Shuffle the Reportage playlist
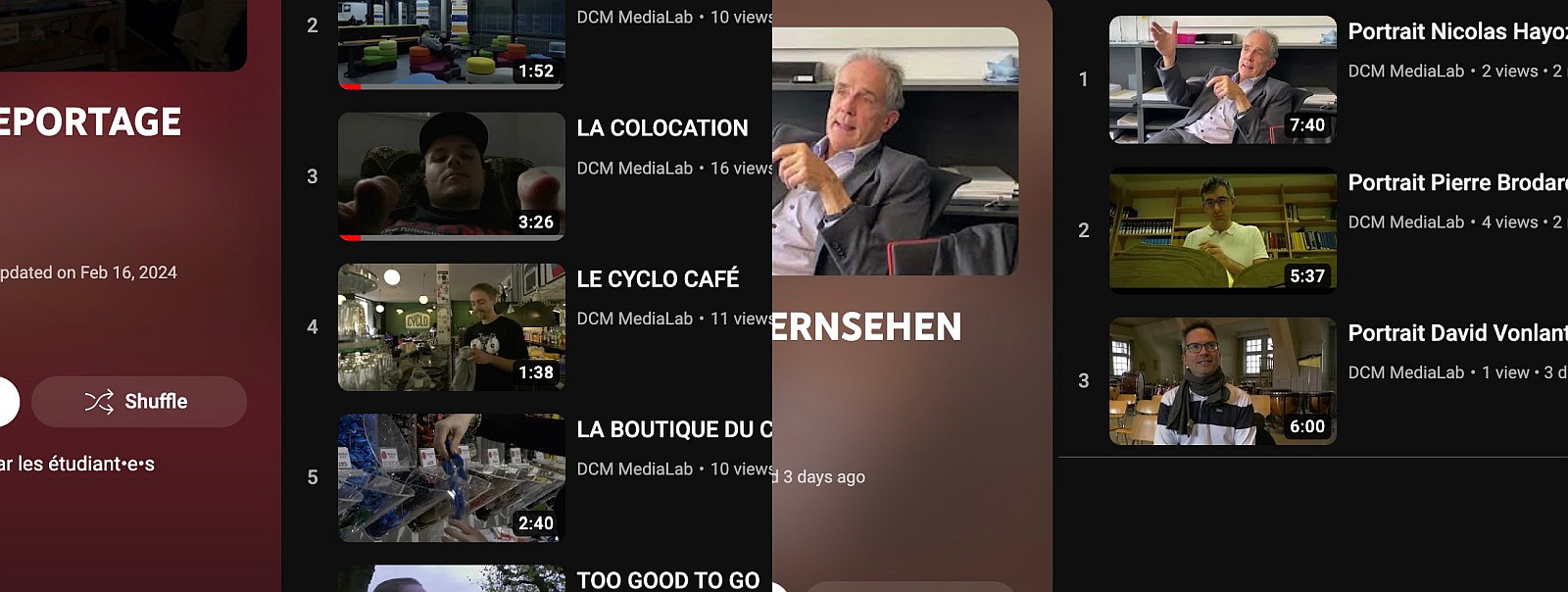Image resolution: width=1568 pixels, height=592 pixels. tap(138, 401)
